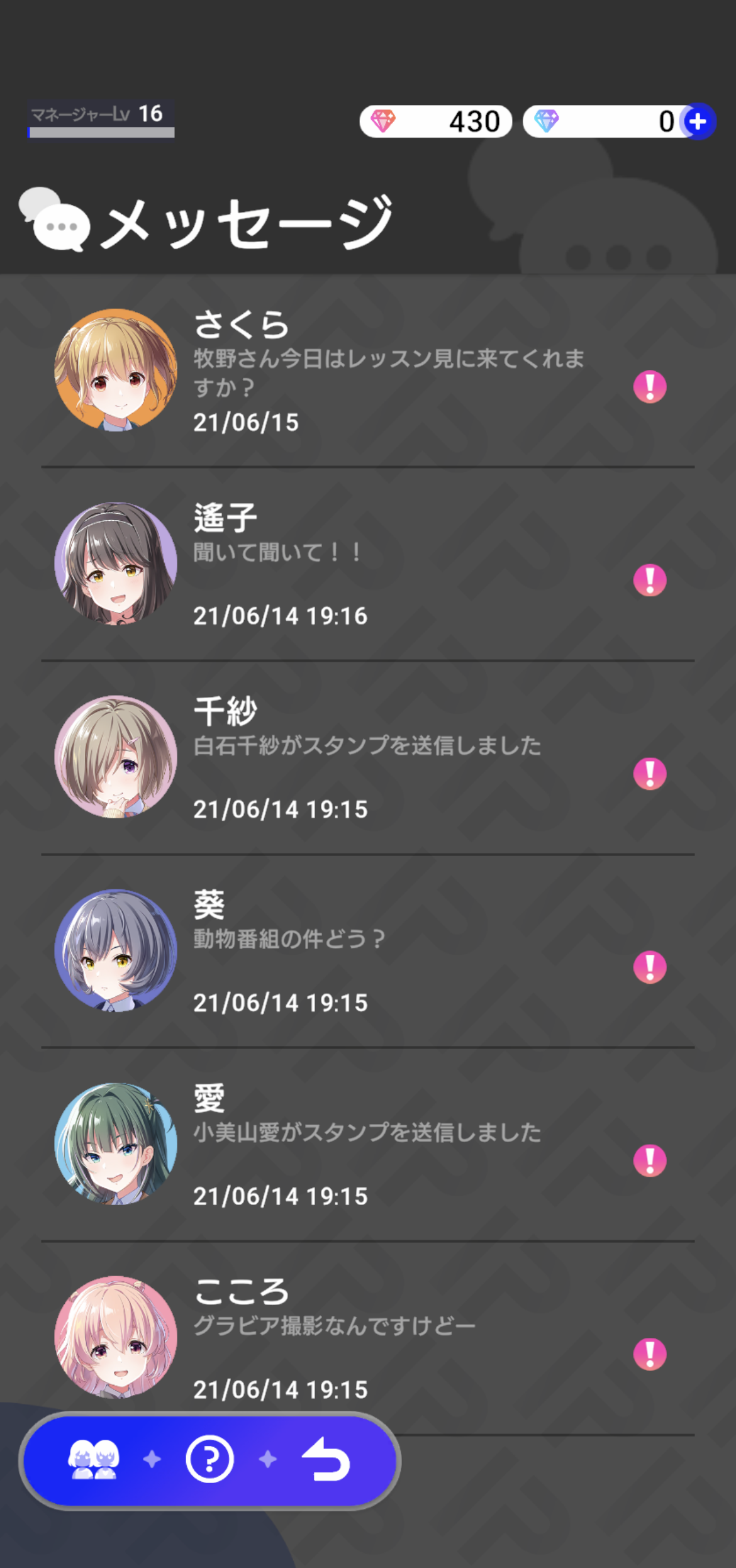Open 千紗's stamp message
The height and width of the screenshot is (1568, 736).
pos(368,758)
